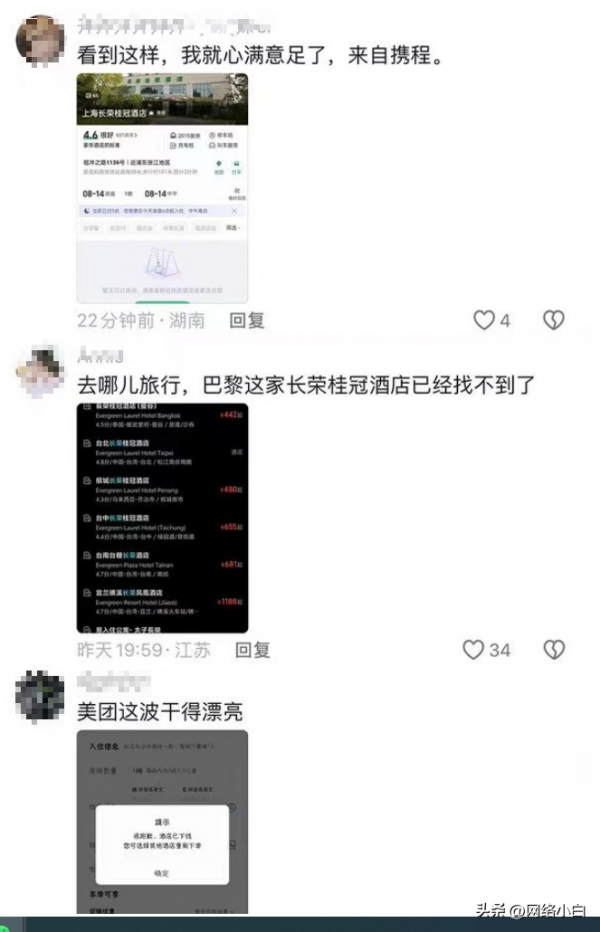Open the avatar of the 携程 commenter
600x932 pixels.
point(41,40)
